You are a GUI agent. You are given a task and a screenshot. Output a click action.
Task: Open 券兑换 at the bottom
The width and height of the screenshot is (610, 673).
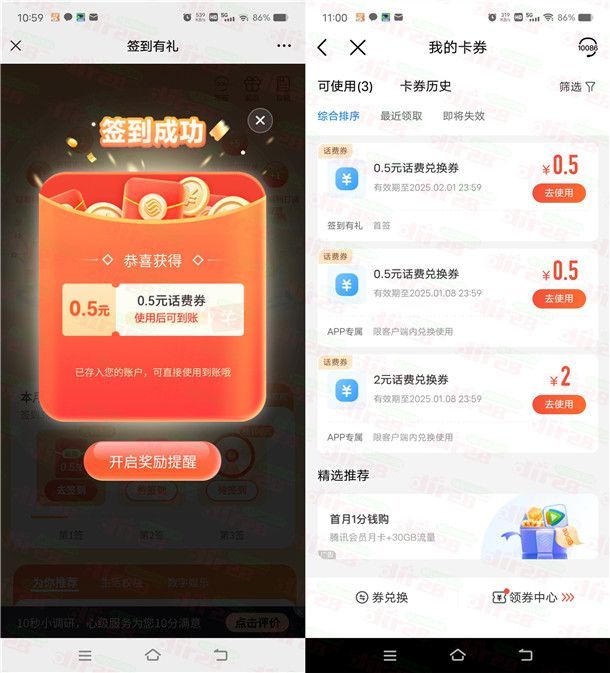tap(382, 597)
